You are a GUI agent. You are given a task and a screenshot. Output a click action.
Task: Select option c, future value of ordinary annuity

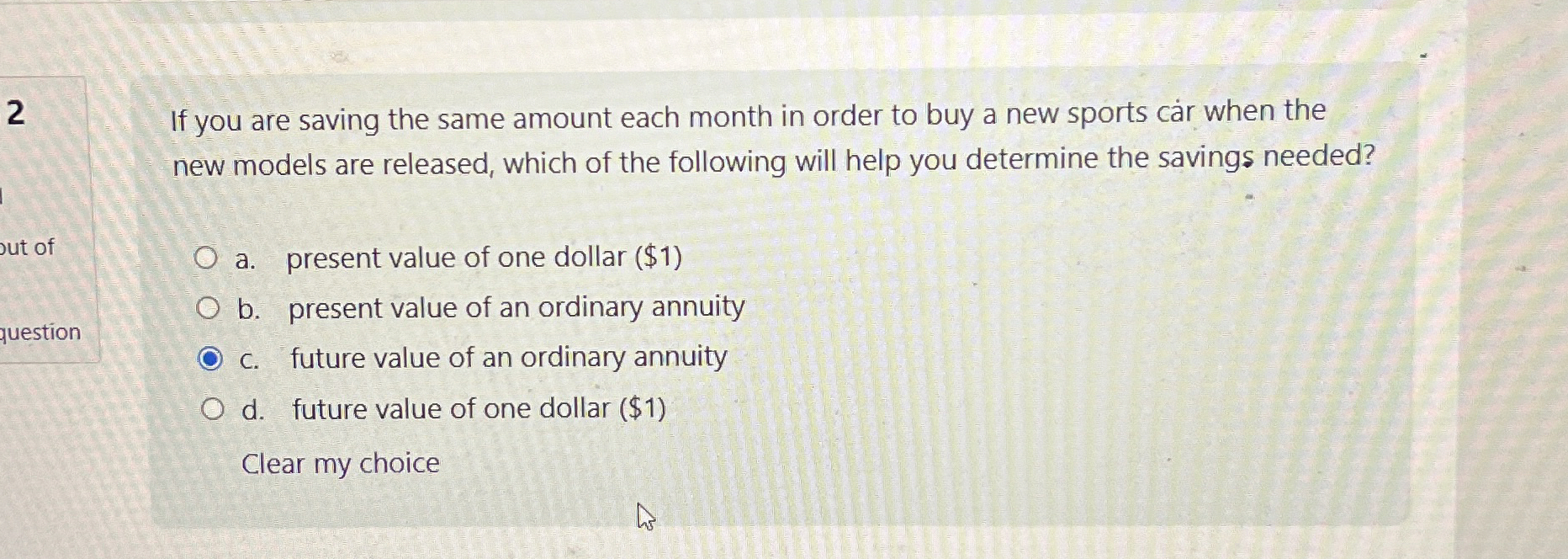tap(209, 359)
